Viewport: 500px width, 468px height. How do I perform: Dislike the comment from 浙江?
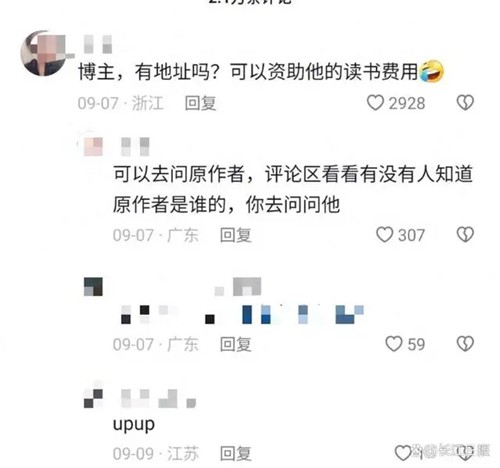[x=465, y=103]
